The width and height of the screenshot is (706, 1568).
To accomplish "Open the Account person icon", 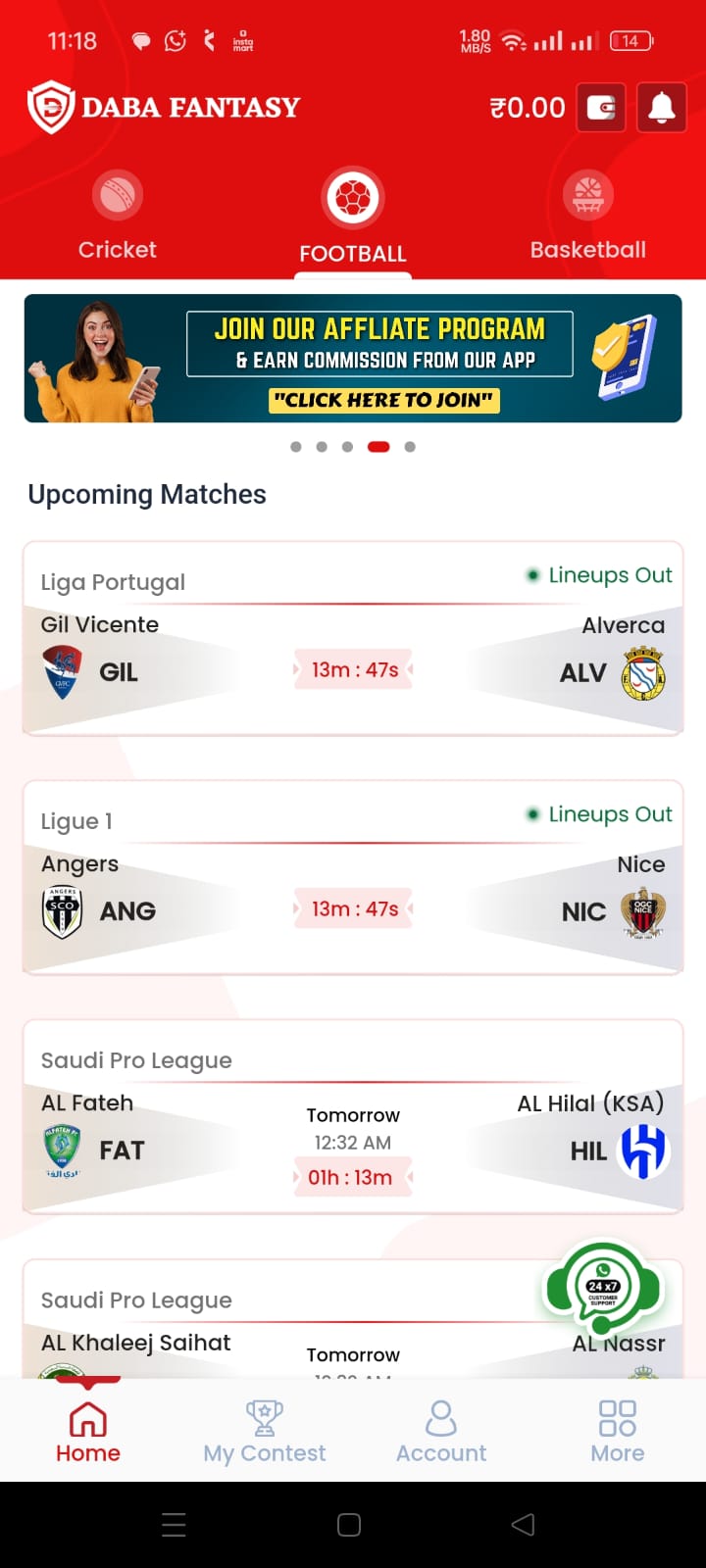I will tap(441, 1416).
